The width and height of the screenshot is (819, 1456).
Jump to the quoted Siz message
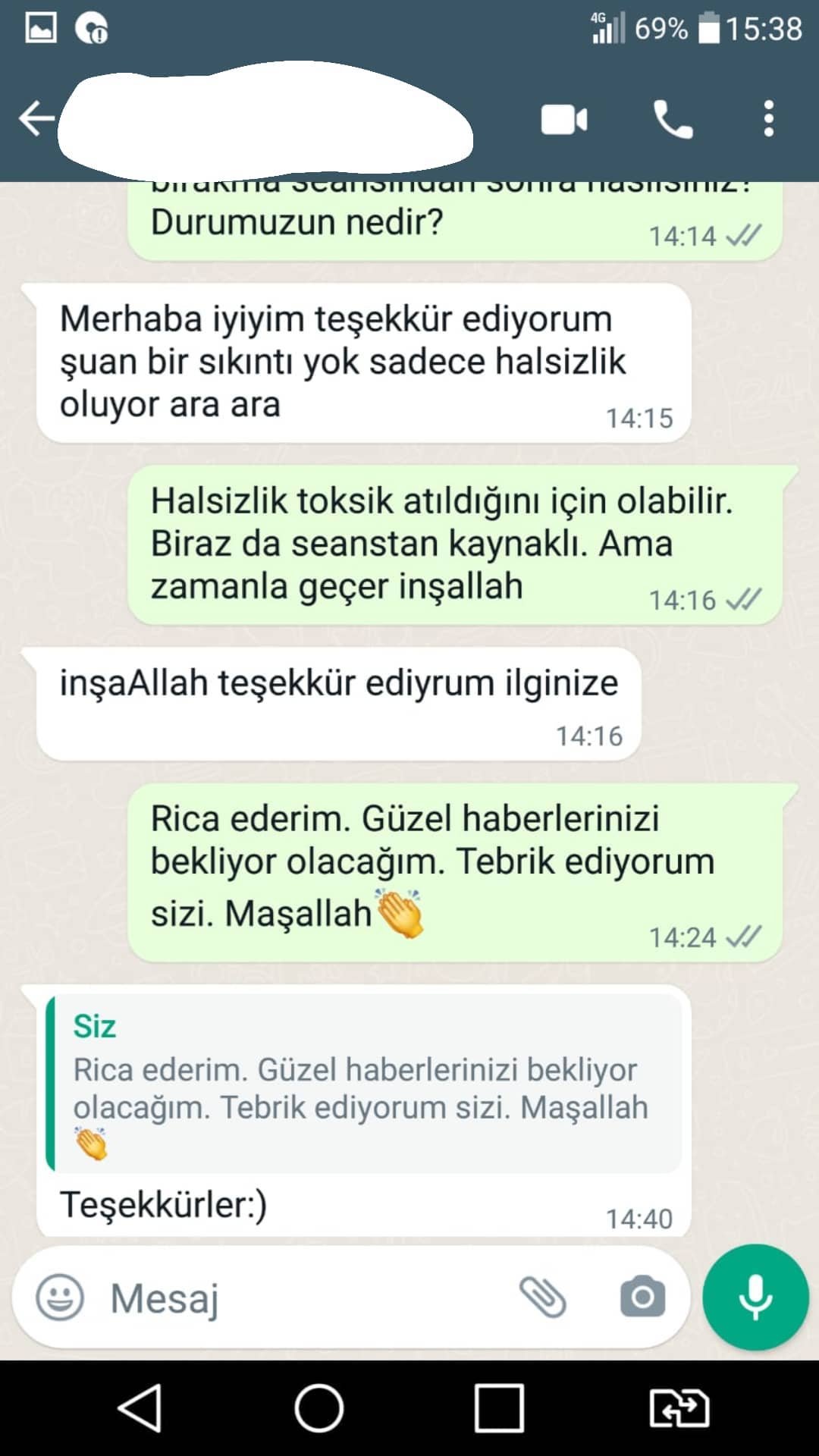click(x=362, y=1084)
